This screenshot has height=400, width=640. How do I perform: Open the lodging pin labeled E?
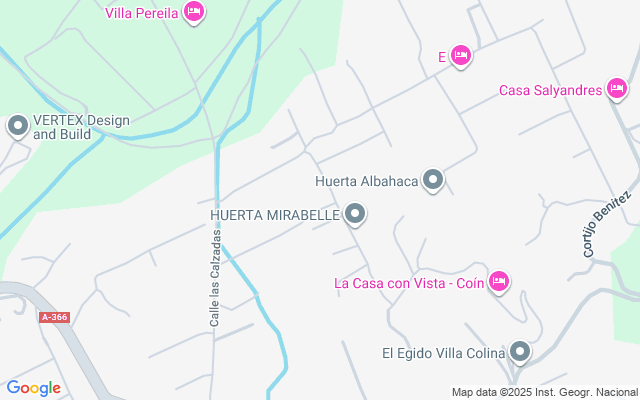[461, 56]
